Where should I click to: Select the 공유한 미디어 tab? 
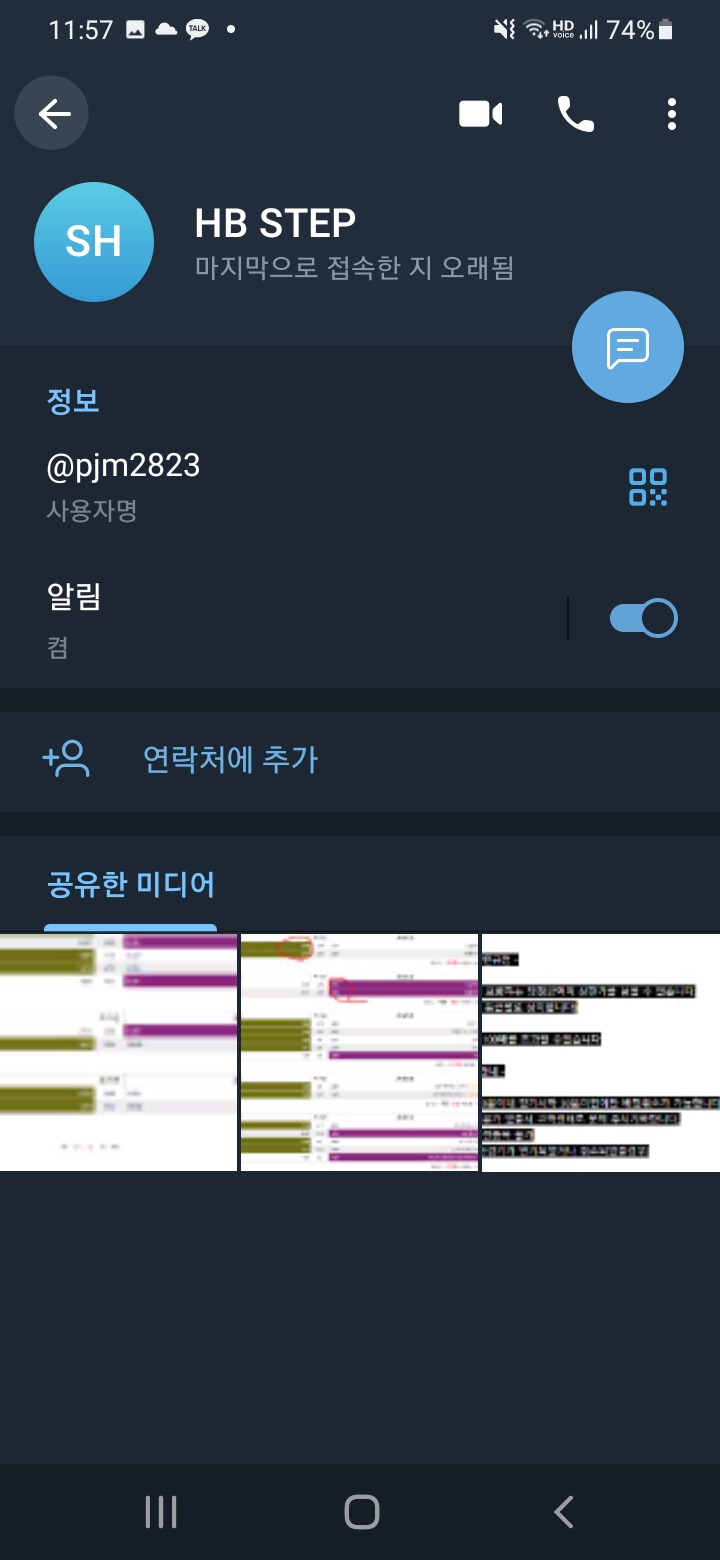click(x=131, y=885)
